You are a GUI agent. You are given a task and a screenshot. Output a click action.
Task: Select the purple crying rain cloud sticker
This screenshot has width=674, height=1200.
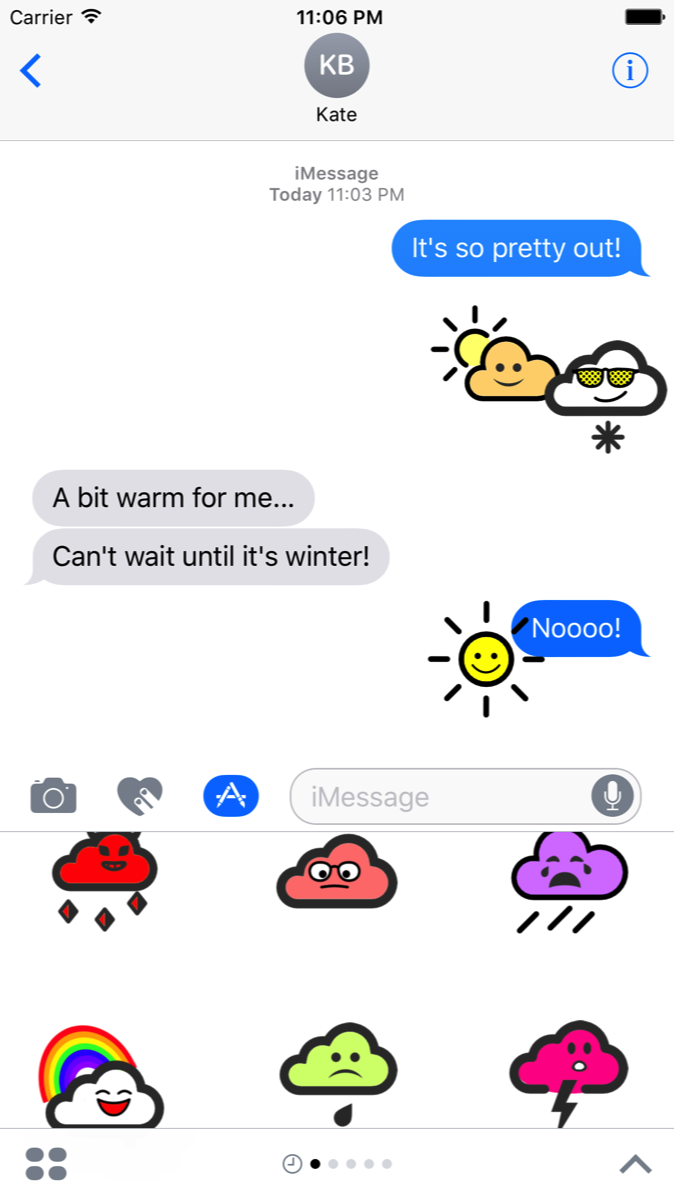point(568,880)
